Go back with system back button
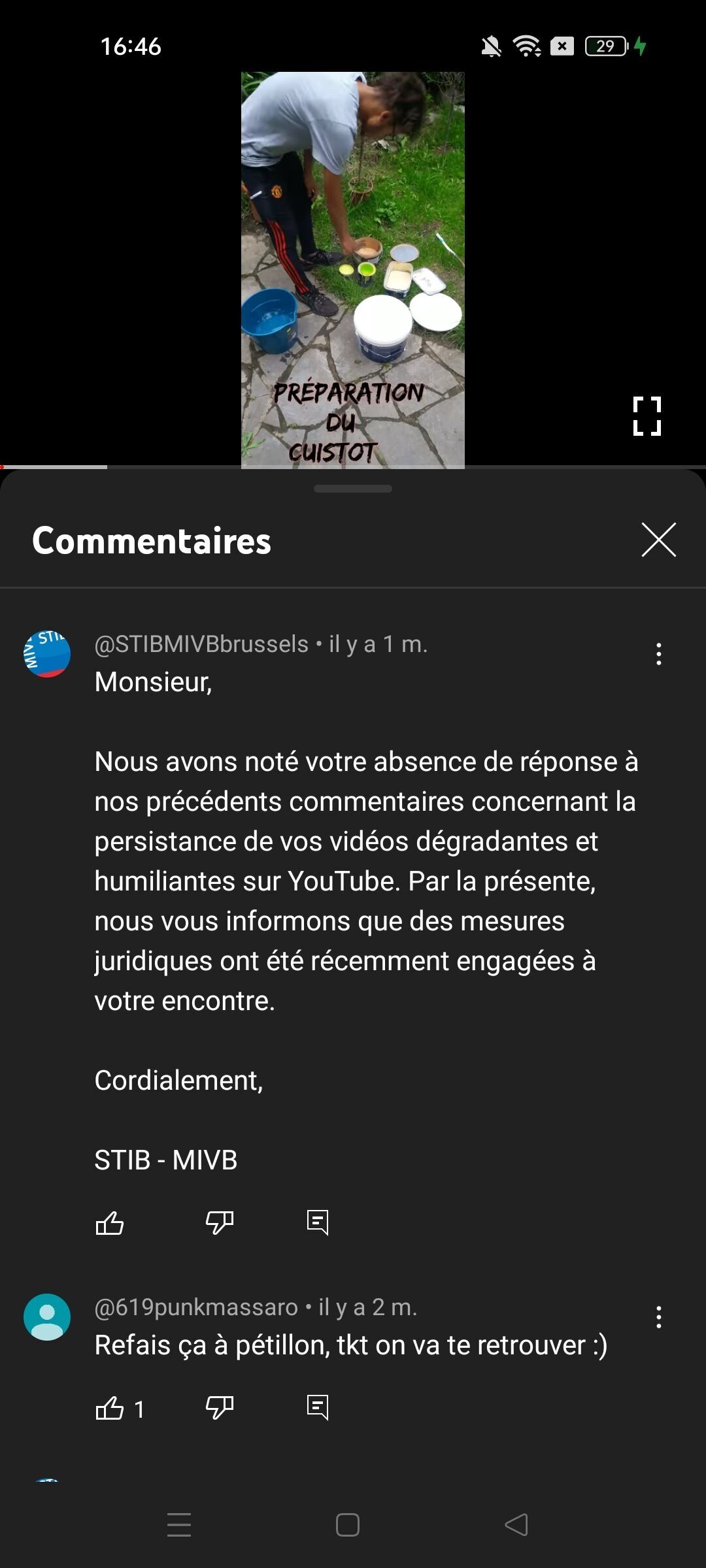The height and width of the screenshot is (1568, 706). pos(516,1525)
